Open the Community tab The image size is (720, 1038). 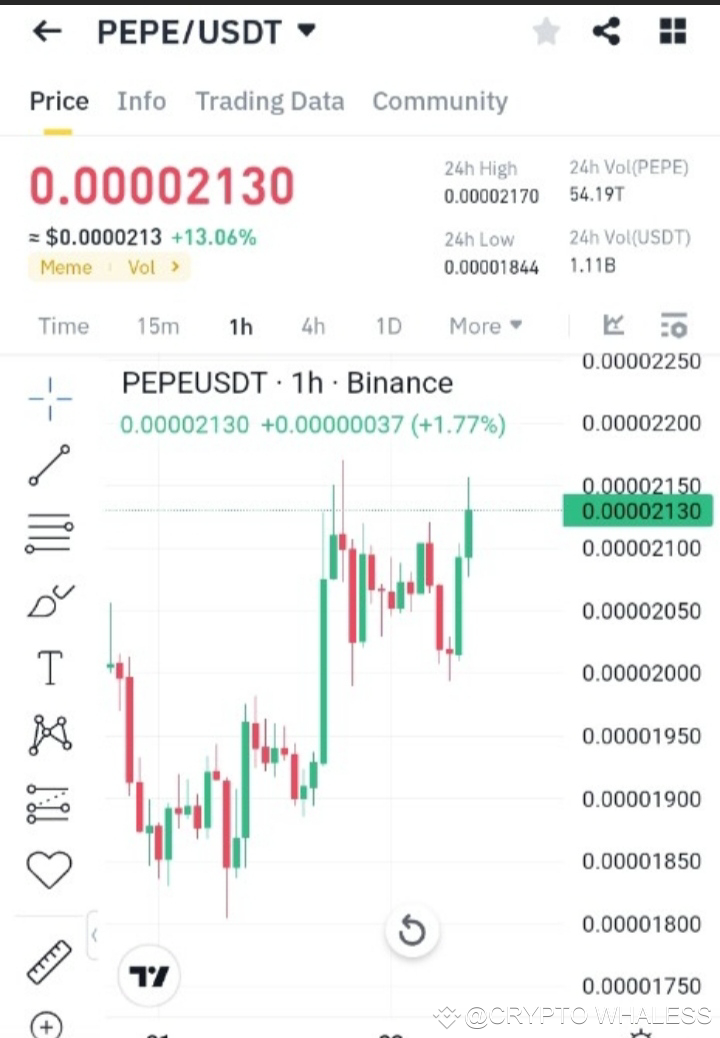coord(440,101)
